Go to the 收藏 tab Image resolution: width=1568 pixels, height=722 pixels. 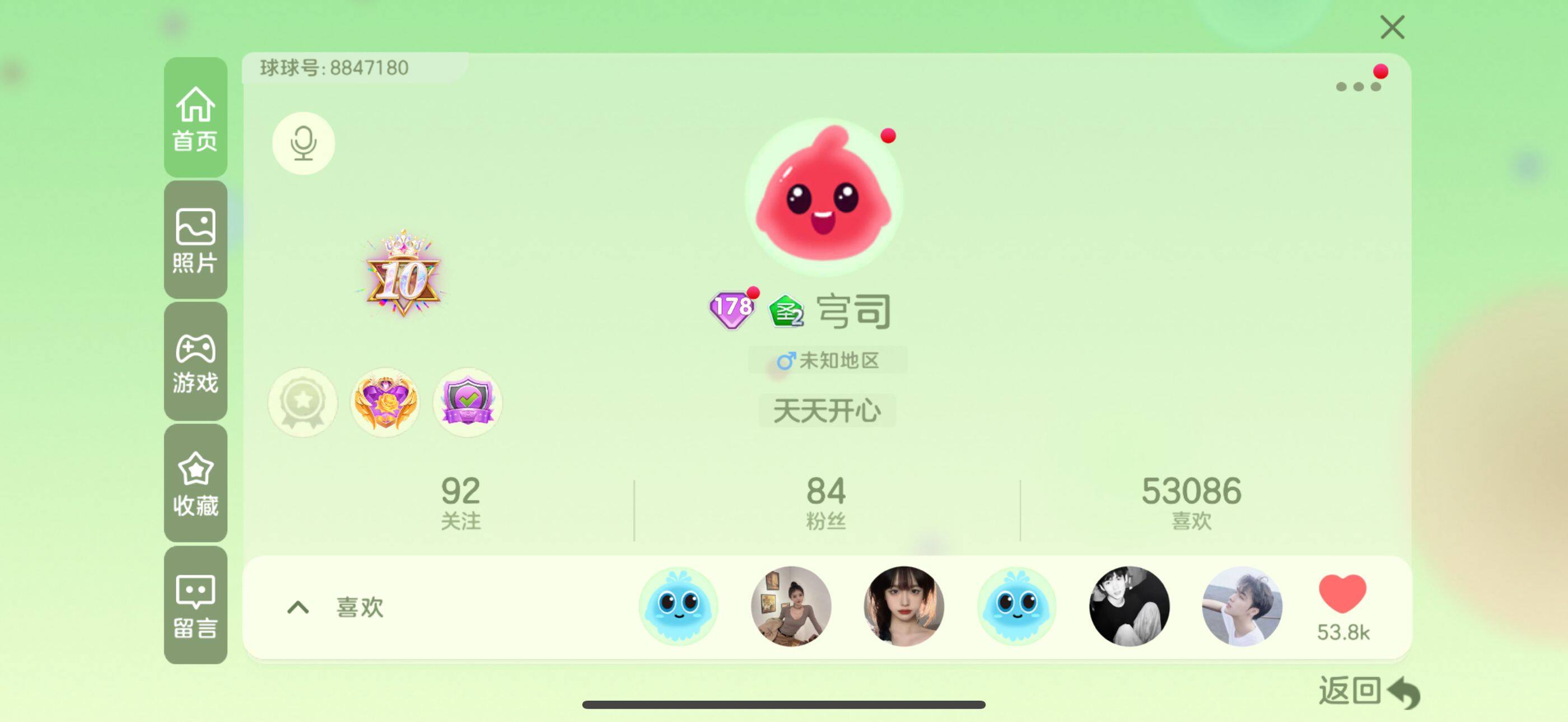tap(195, 483)
